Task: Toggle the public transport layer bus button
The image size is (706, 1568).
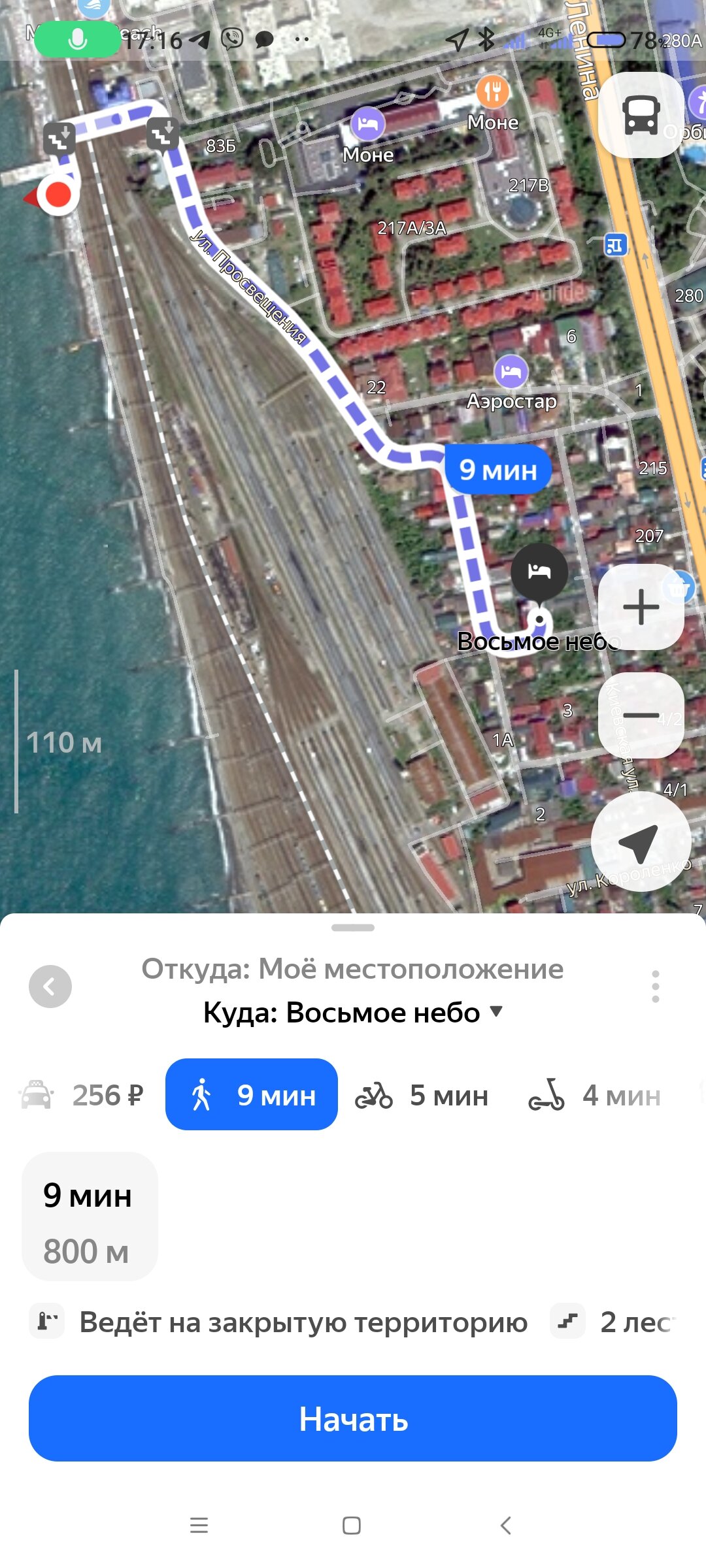Action: 641,115
